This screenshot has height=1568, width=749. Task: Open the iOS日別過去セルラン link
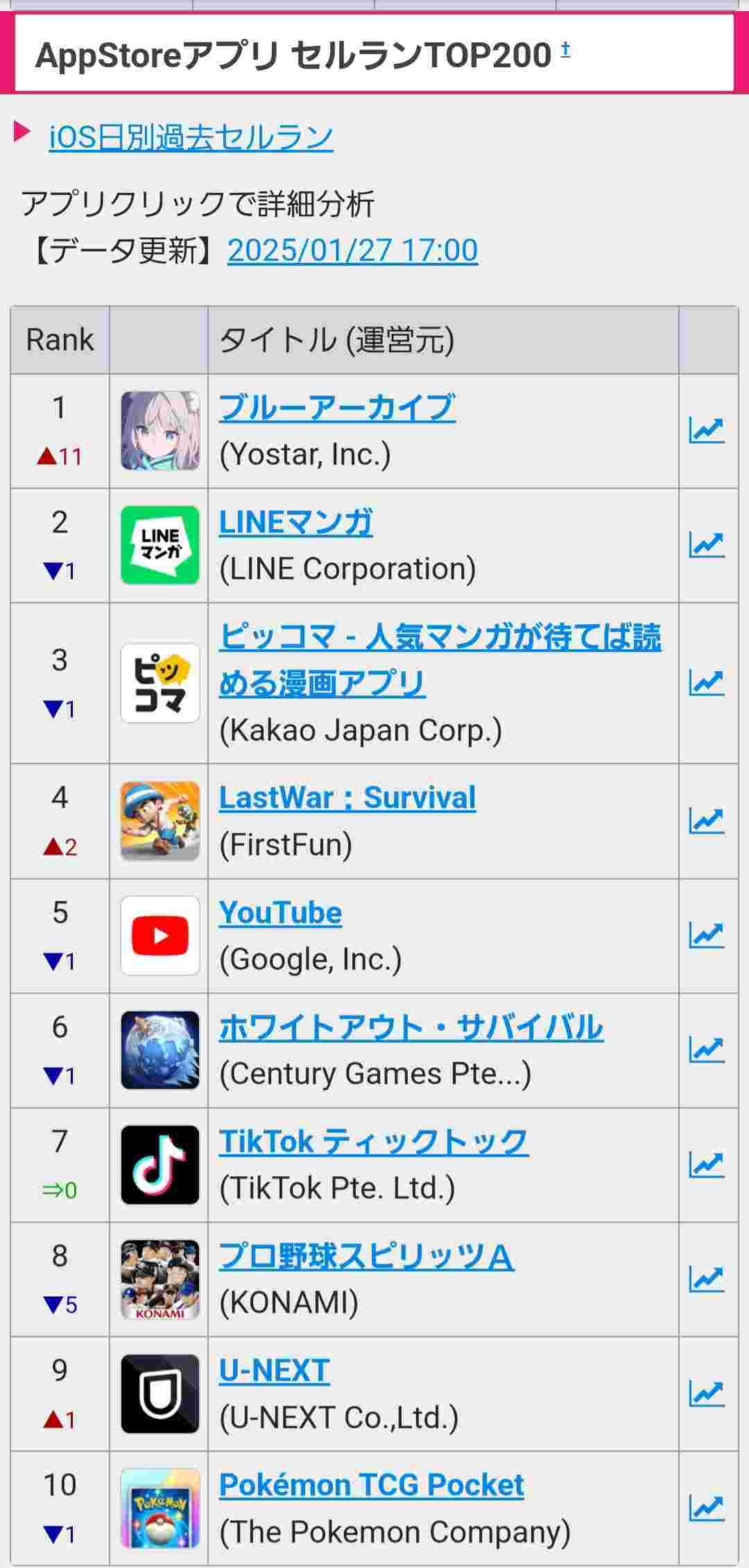191,137
